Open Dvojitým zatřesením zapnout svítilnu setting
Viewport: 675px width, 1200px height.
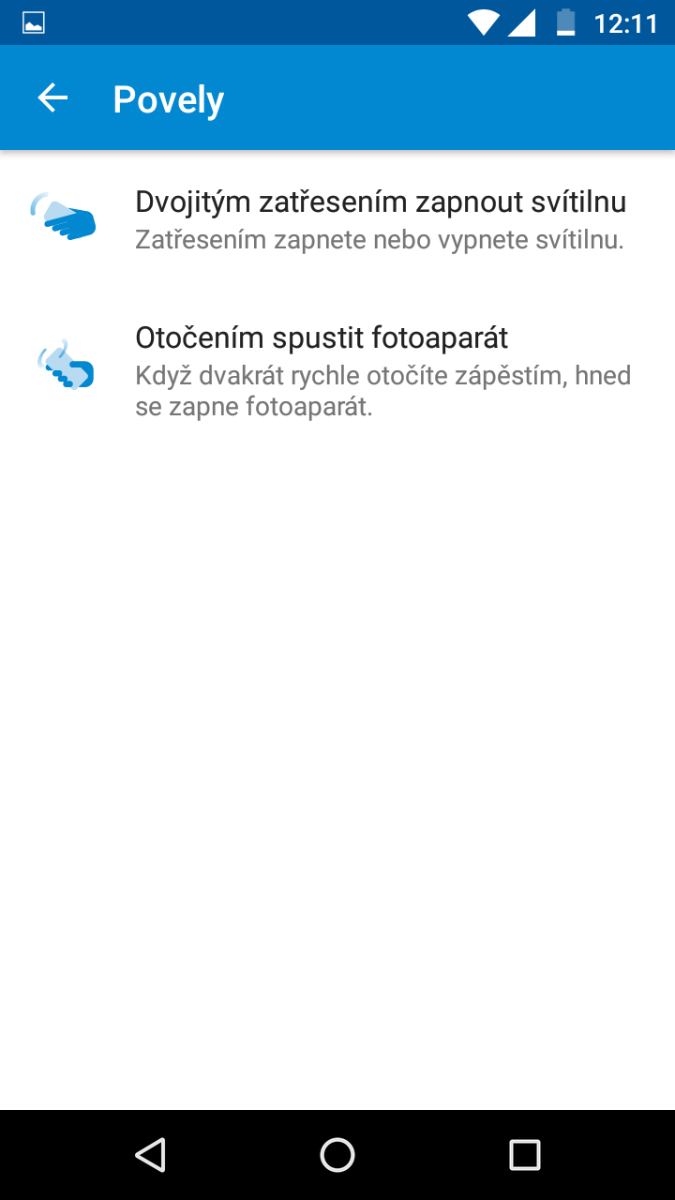pos(380,220)
